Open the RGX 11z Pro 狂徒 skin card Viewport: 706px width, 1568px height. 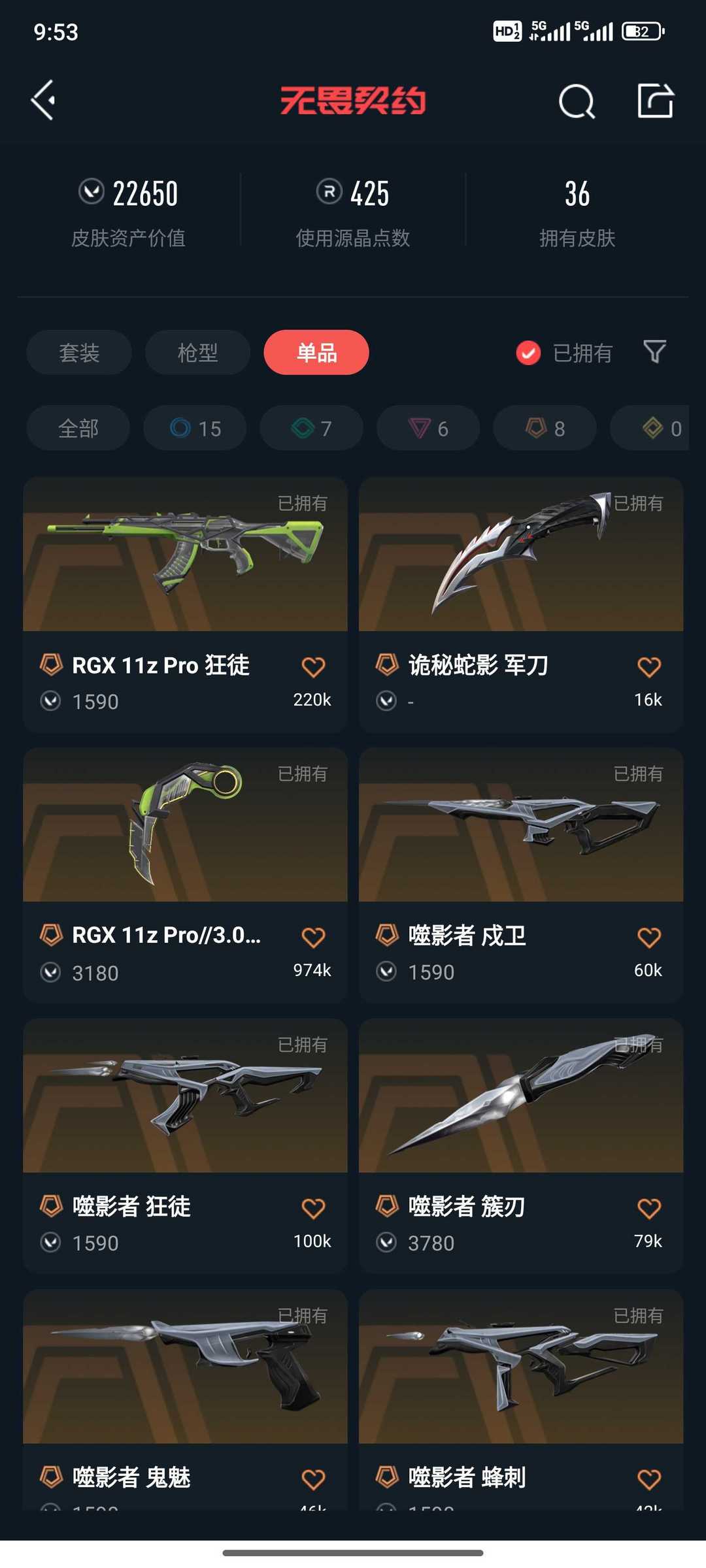pos(185,604)
